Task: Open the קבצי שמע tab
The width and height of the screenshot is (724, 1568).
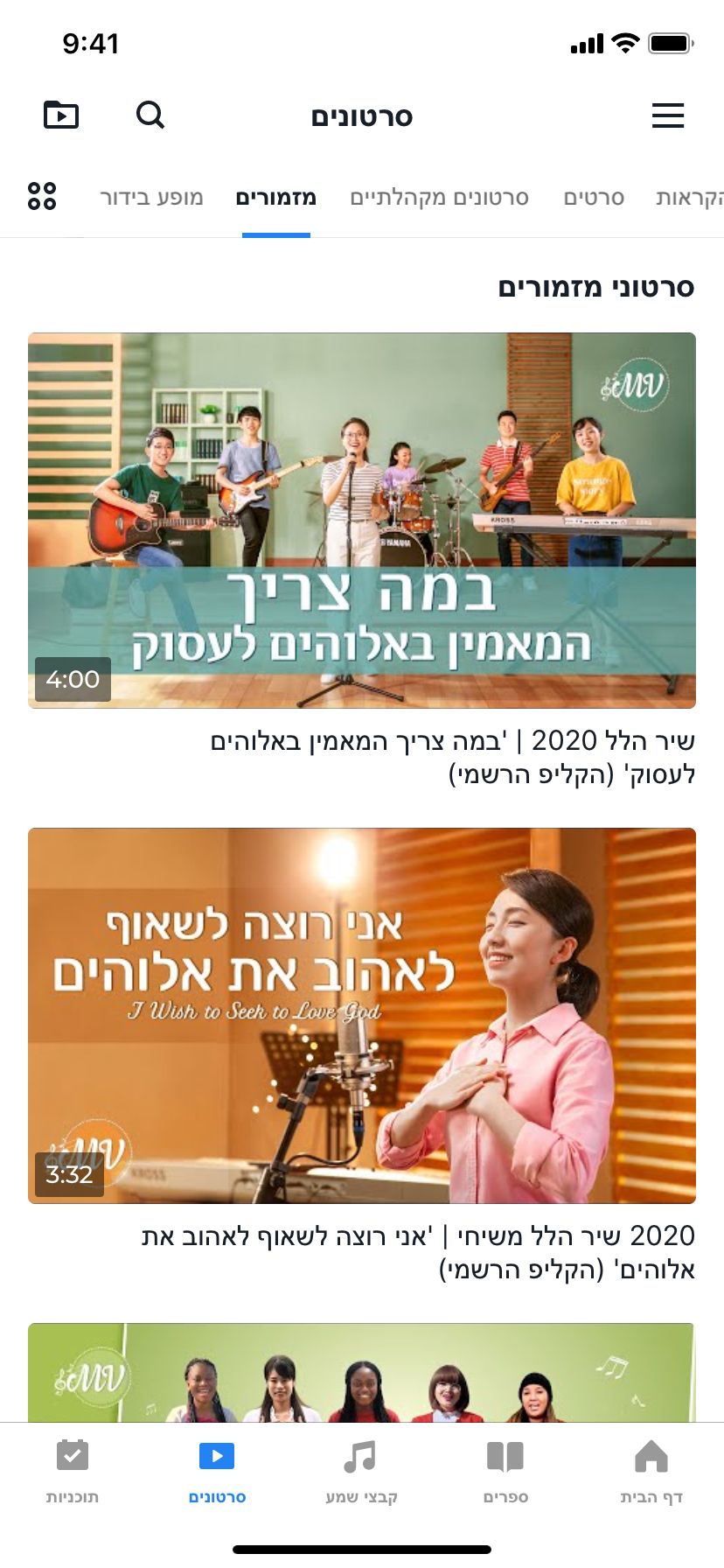Action: [361, 1472]
